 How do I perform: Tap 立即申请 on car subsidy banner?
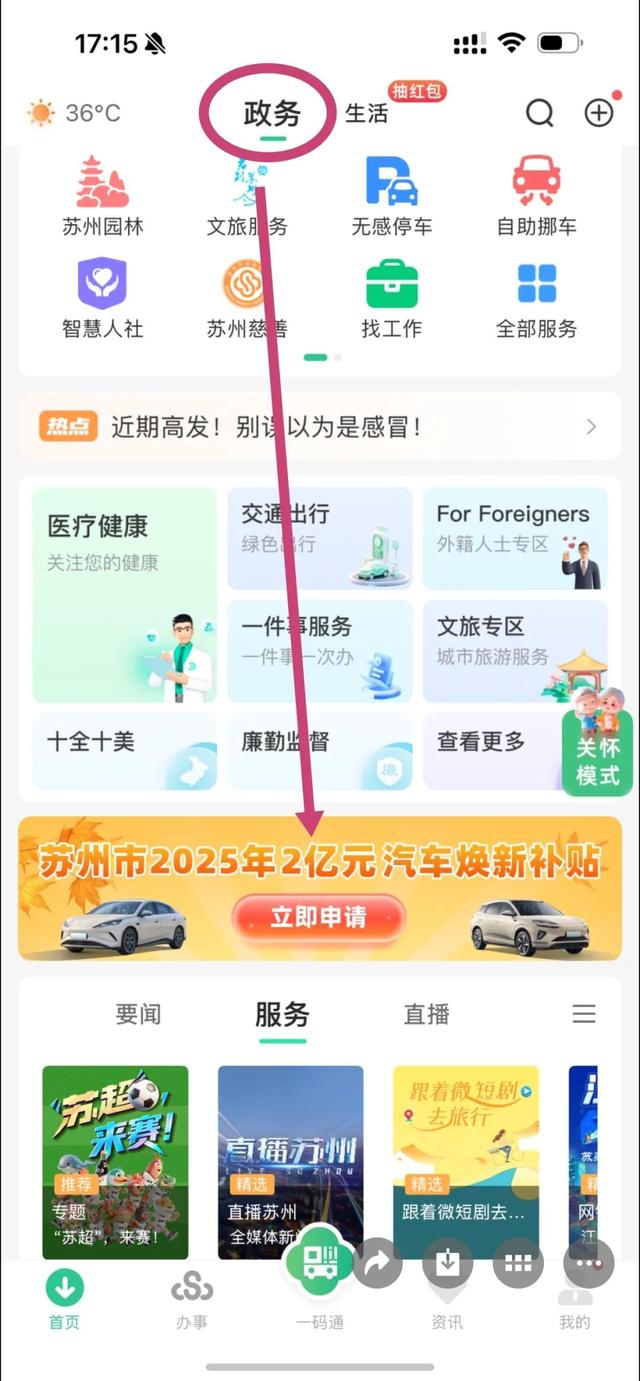319,916
